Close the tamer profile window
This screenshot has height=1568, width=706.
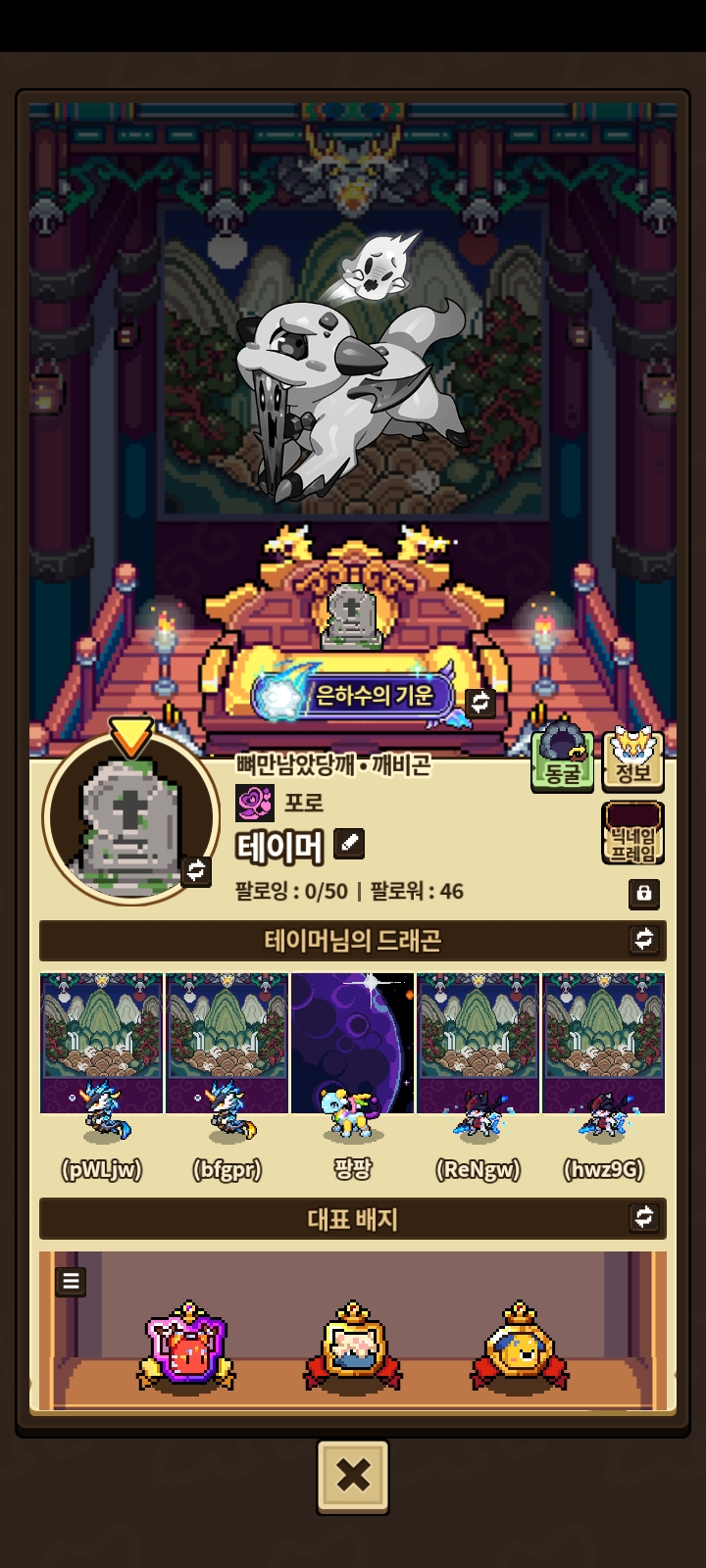(353, 1476)
